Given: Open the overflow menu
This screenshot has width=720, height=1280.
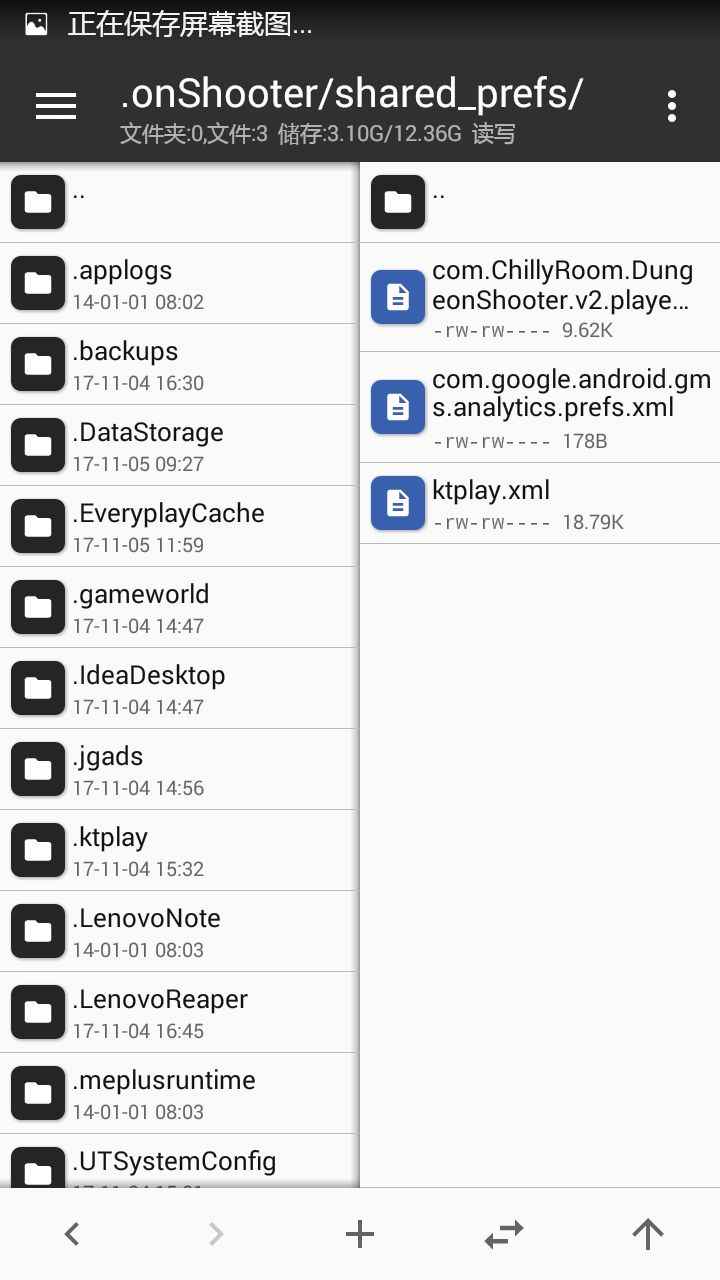Looking at the screenshot, I should pyautogui.click(x=671, y=105).
